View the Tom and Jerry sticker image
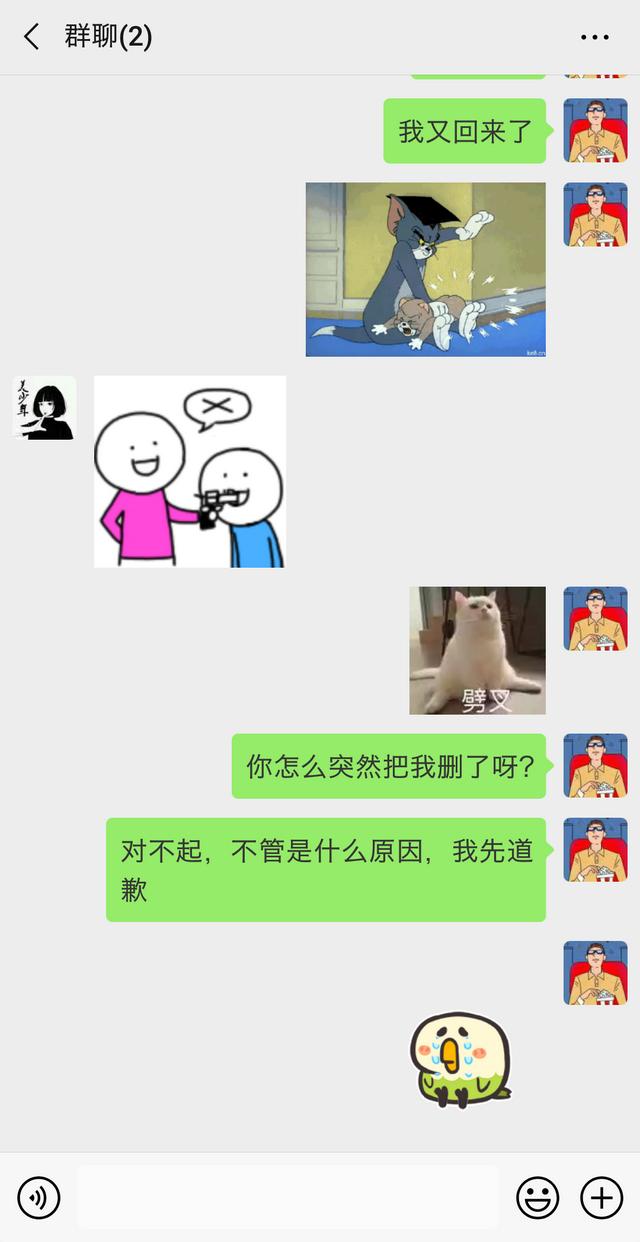 pos(426,269)
